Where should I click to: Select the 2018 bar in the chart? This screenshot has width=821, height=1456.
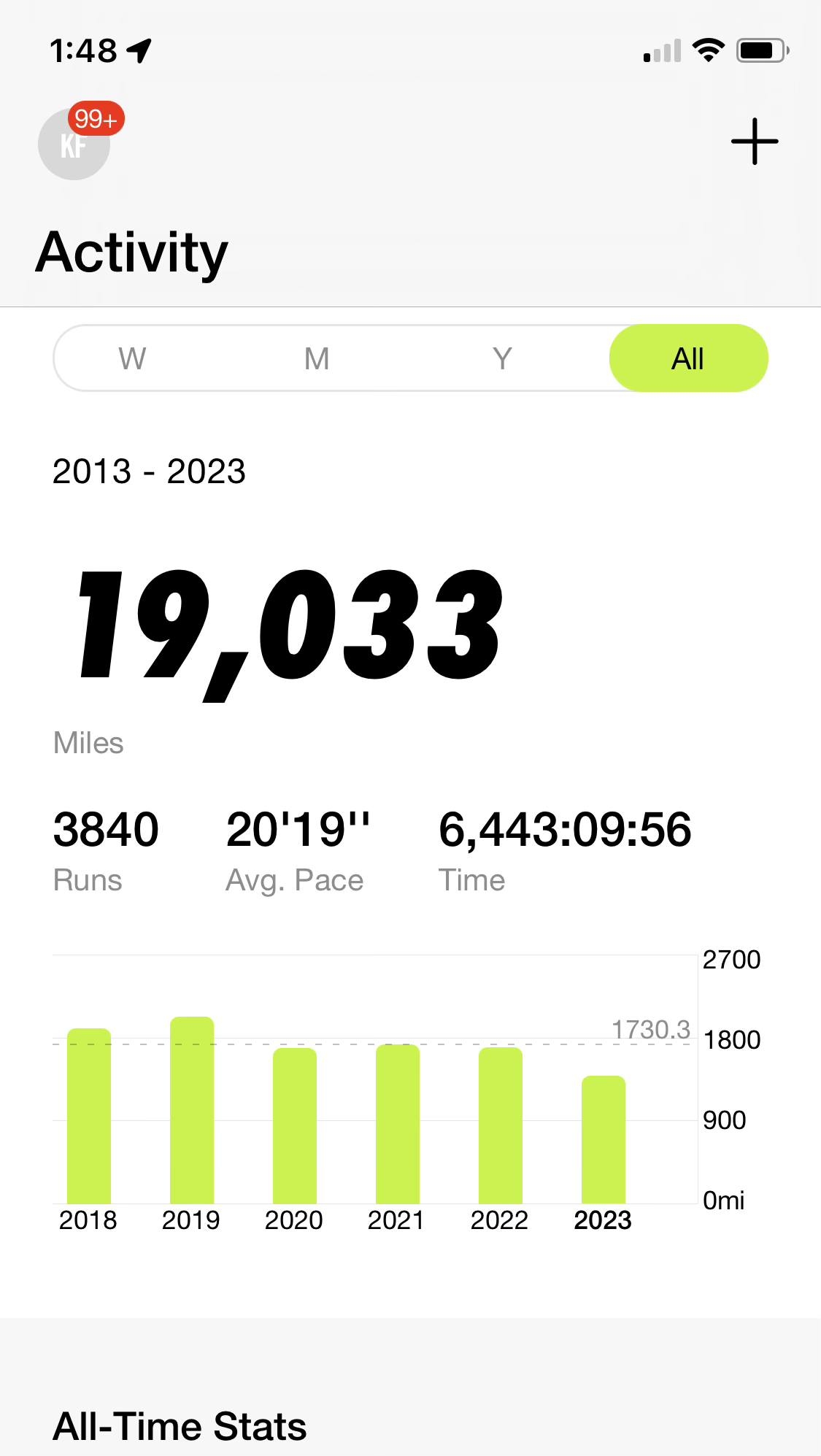point(89,1117)
